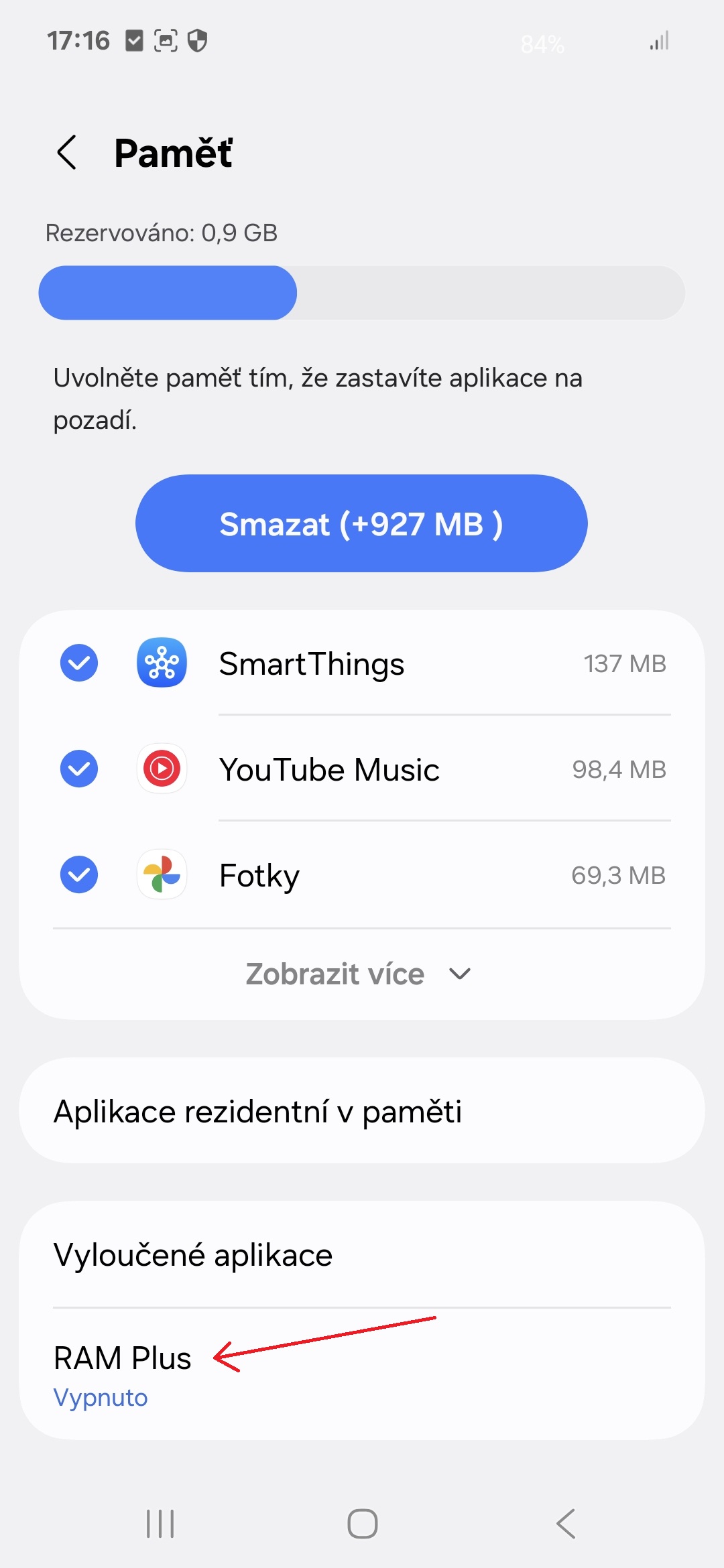Tap the system home button
The height and width of the screenshot is (1568, 724).
tap(362, 1524)
